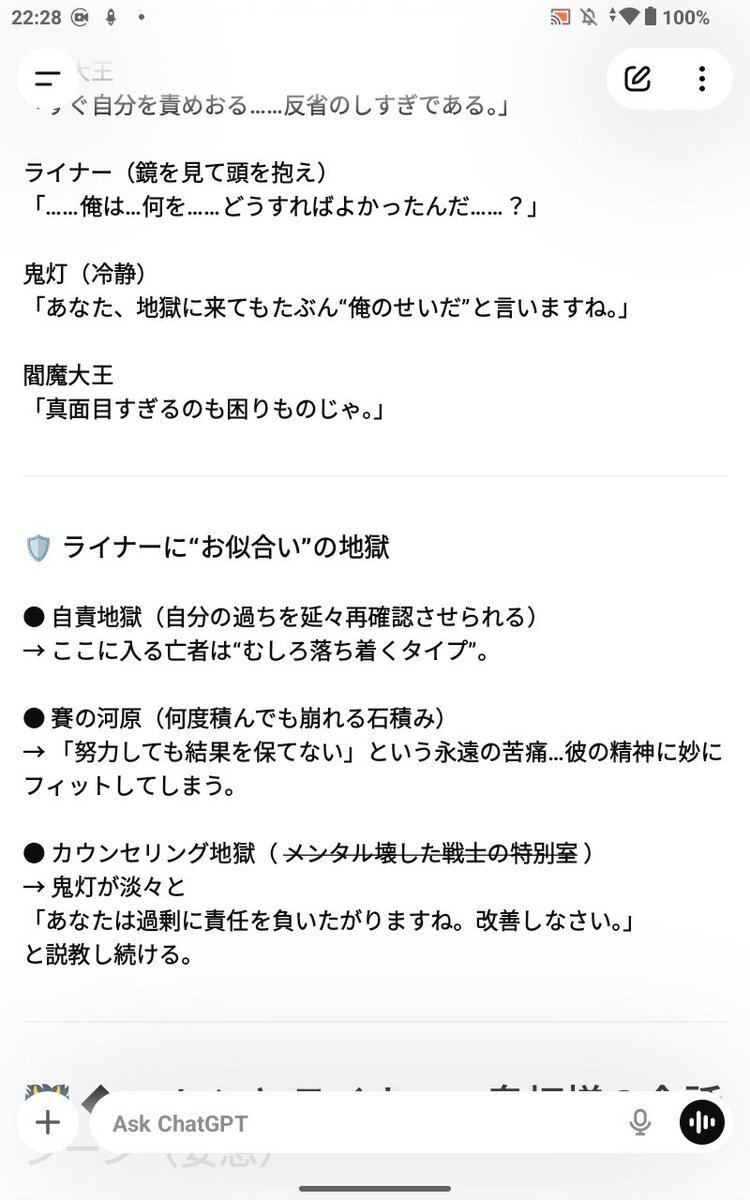Start voice mode
The height and width of the screenshot is (1200, 750).
click(x=702, y=1123)
